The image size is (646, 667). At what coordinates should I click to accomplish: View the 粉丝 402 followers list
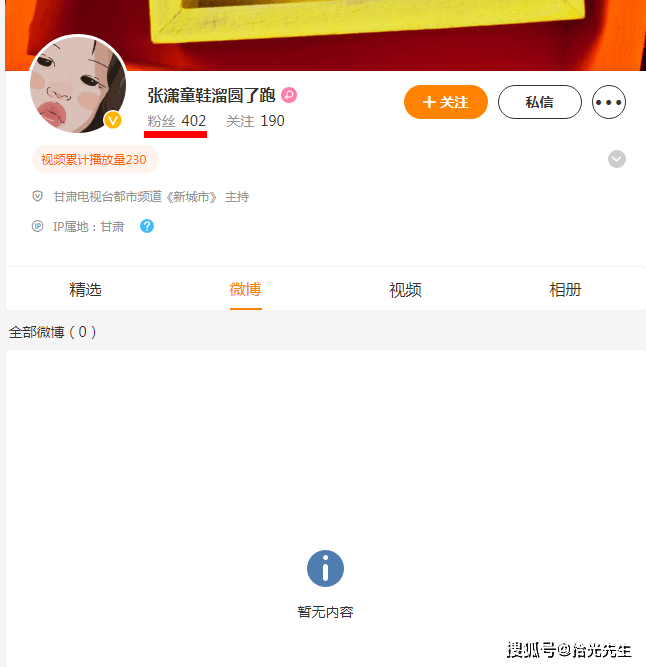[177, 121]
